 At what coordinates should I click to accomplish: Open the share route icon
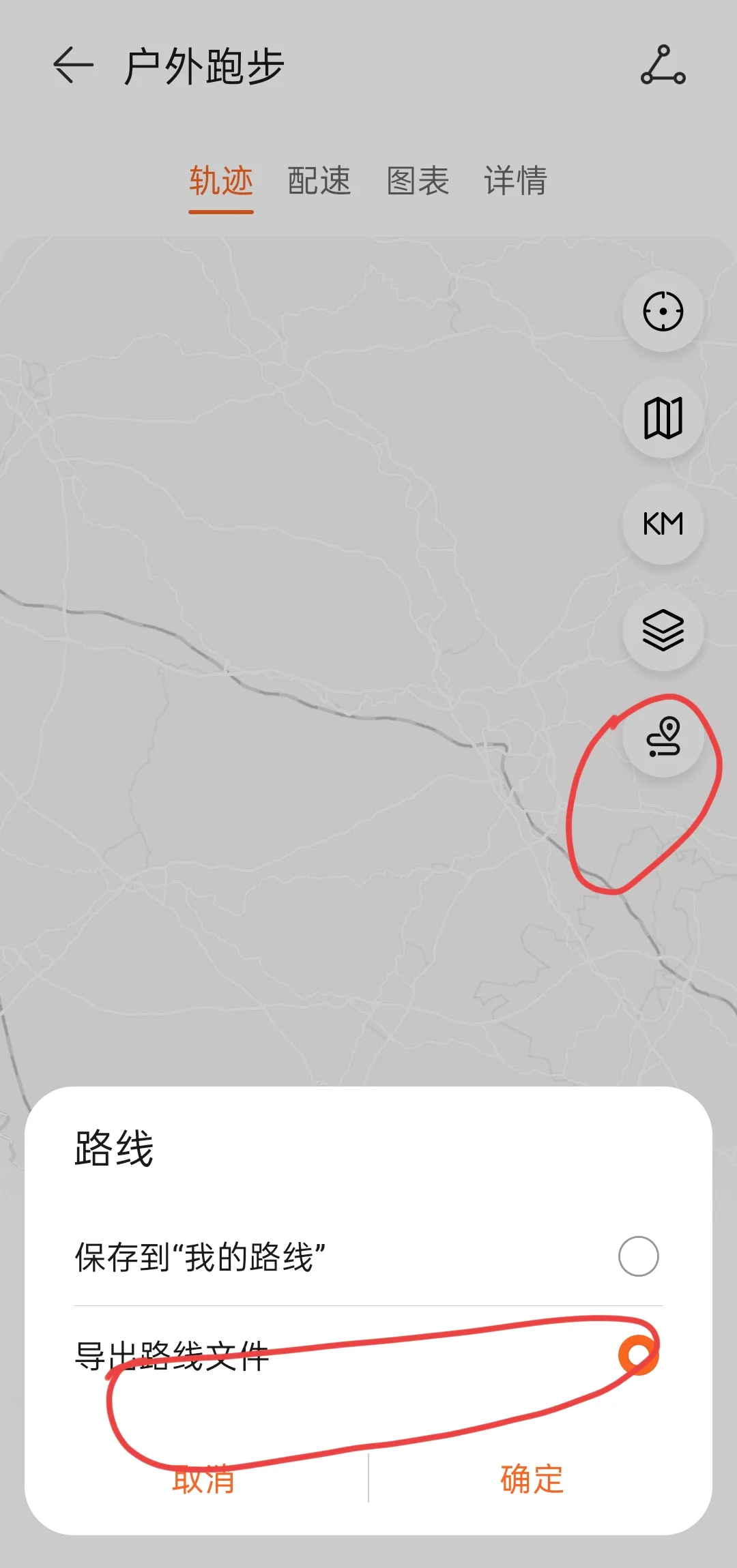tap(663, 65)
